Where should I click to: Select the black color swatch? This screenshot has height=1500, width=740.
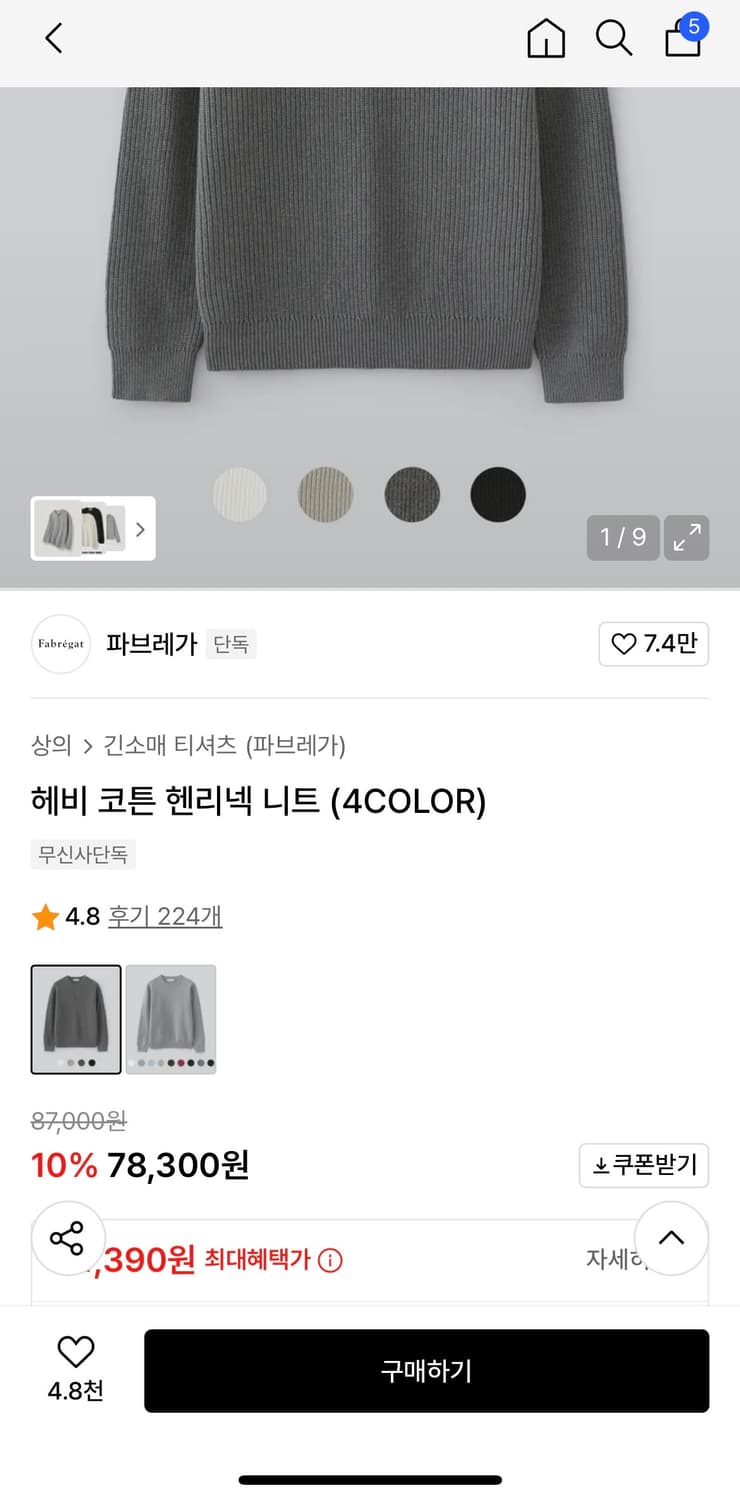pyautogui.click(x=497, y=494)
